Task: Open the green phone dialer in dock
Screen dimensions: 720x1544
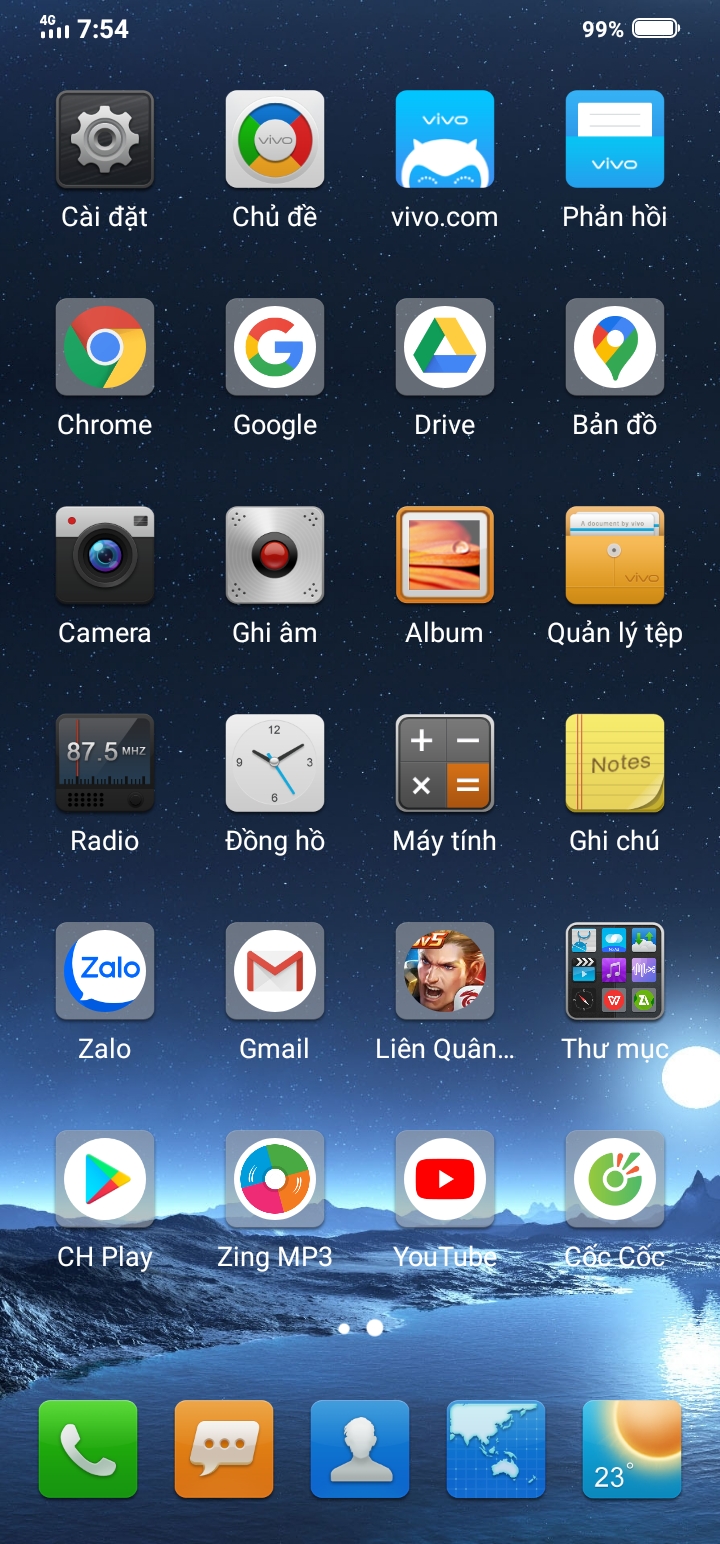Action: pos(88,1449)
